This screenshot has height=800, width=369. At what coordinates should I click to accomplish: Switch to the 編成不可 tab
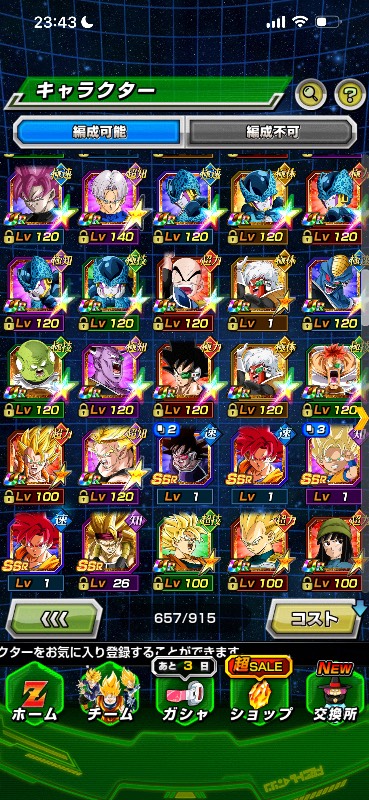point(271,132)
